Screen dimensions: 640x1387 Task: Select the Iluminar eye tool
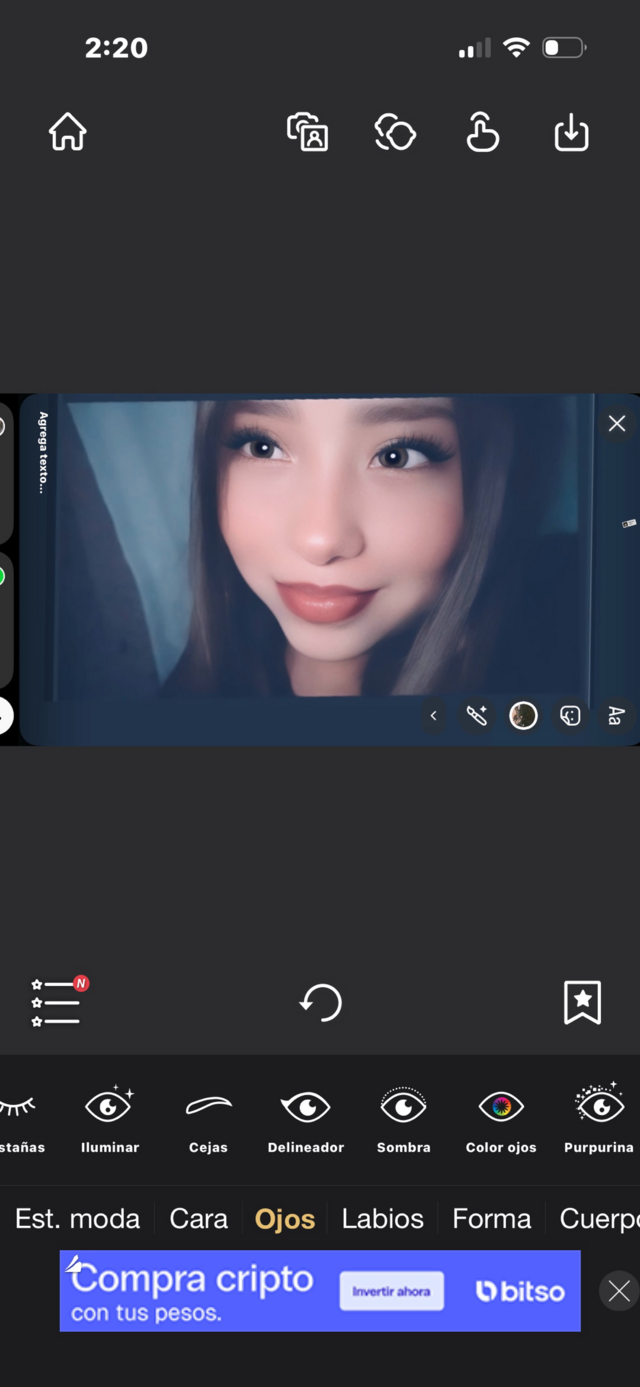tap(110, 1120)
